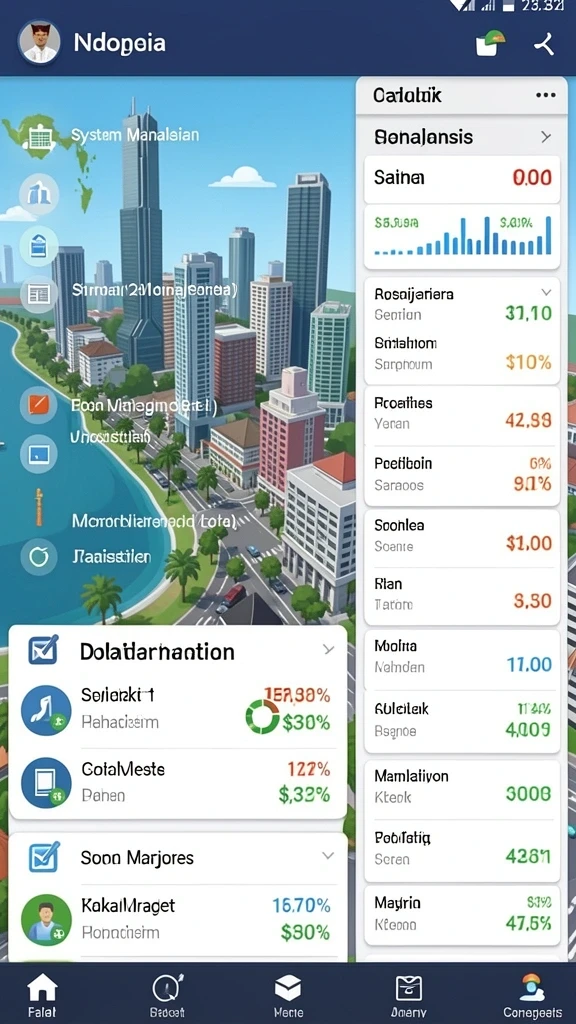Tap the Jtaaisstilen refresh icon
Image resolution: width=576 pixels, height=1024 pixels.
[x=39, y=556]
